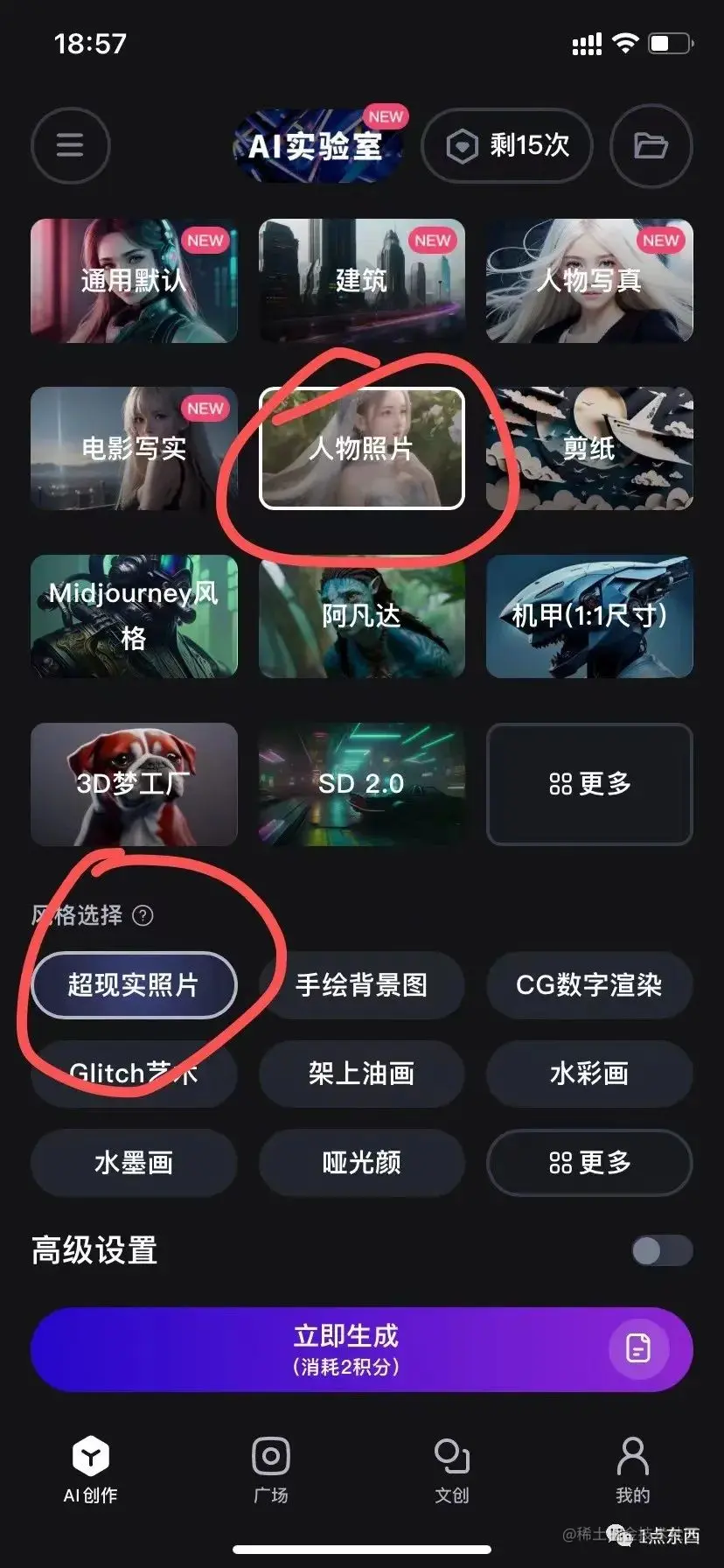The height and width of the screenshot is (1568, 724).
Task: Open the folder icon
Action: 651,145
